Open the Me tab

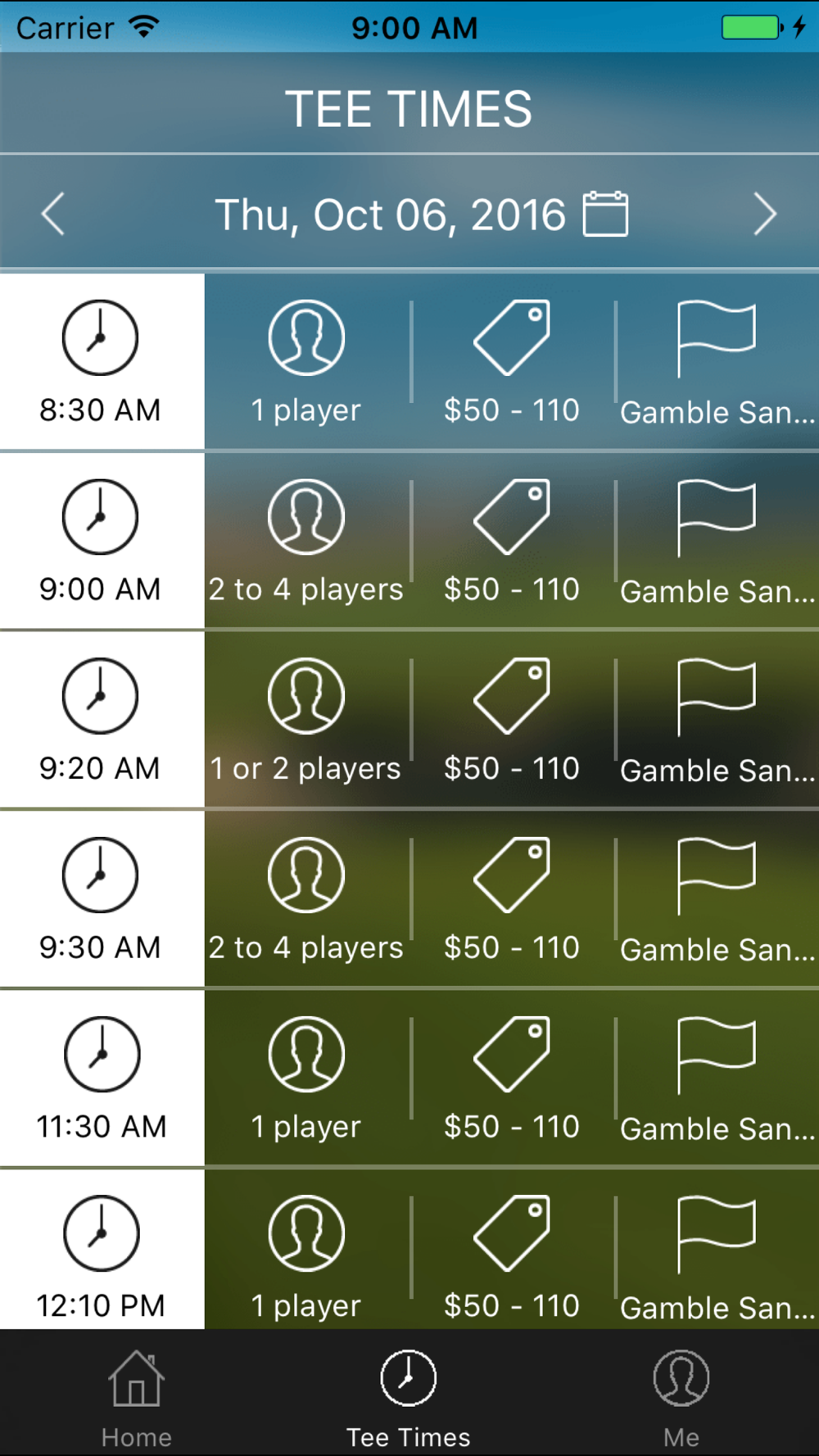tap(681, 1395)
